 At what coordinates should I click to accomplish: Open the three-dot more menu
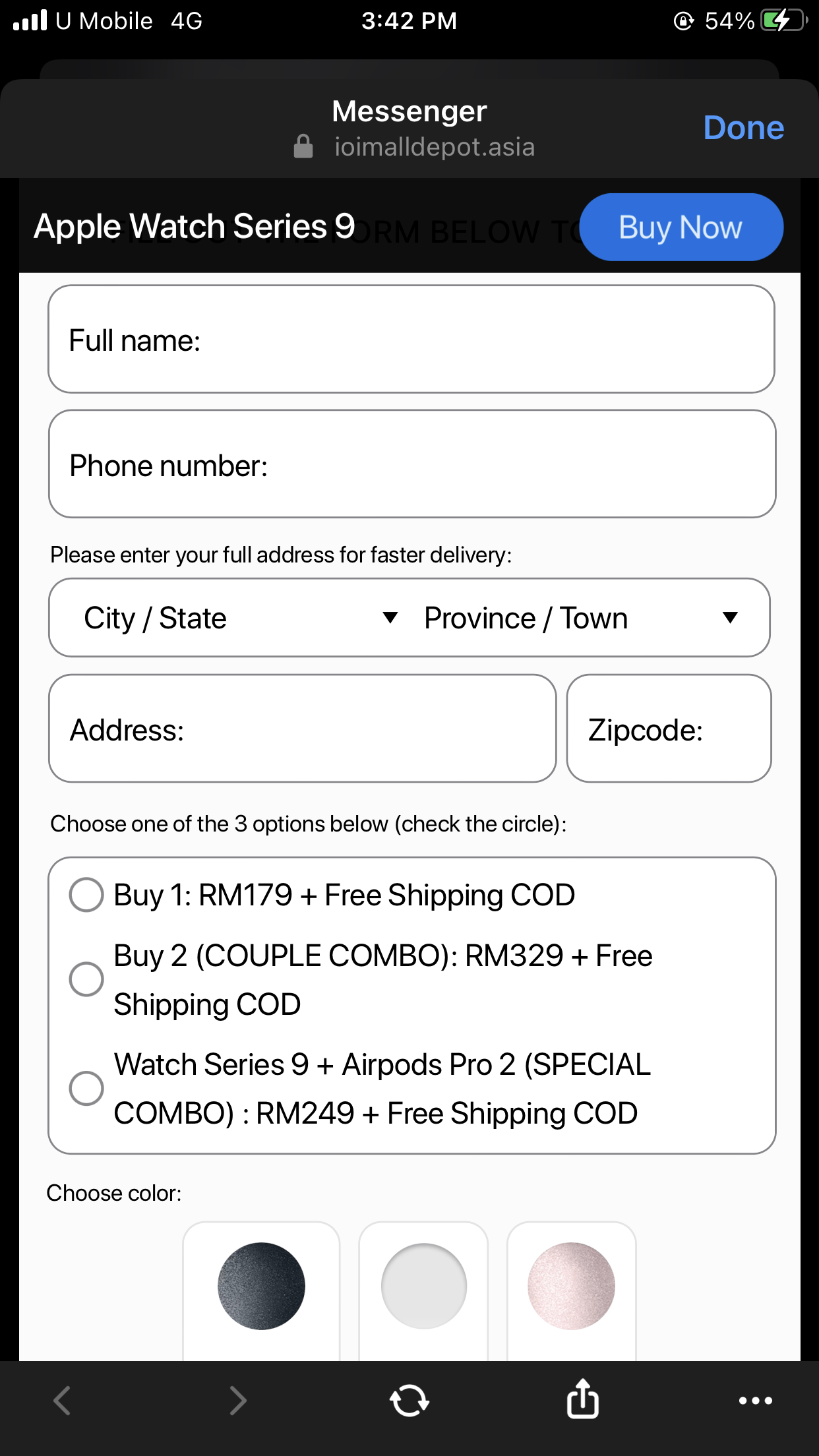click(756, 1401)
